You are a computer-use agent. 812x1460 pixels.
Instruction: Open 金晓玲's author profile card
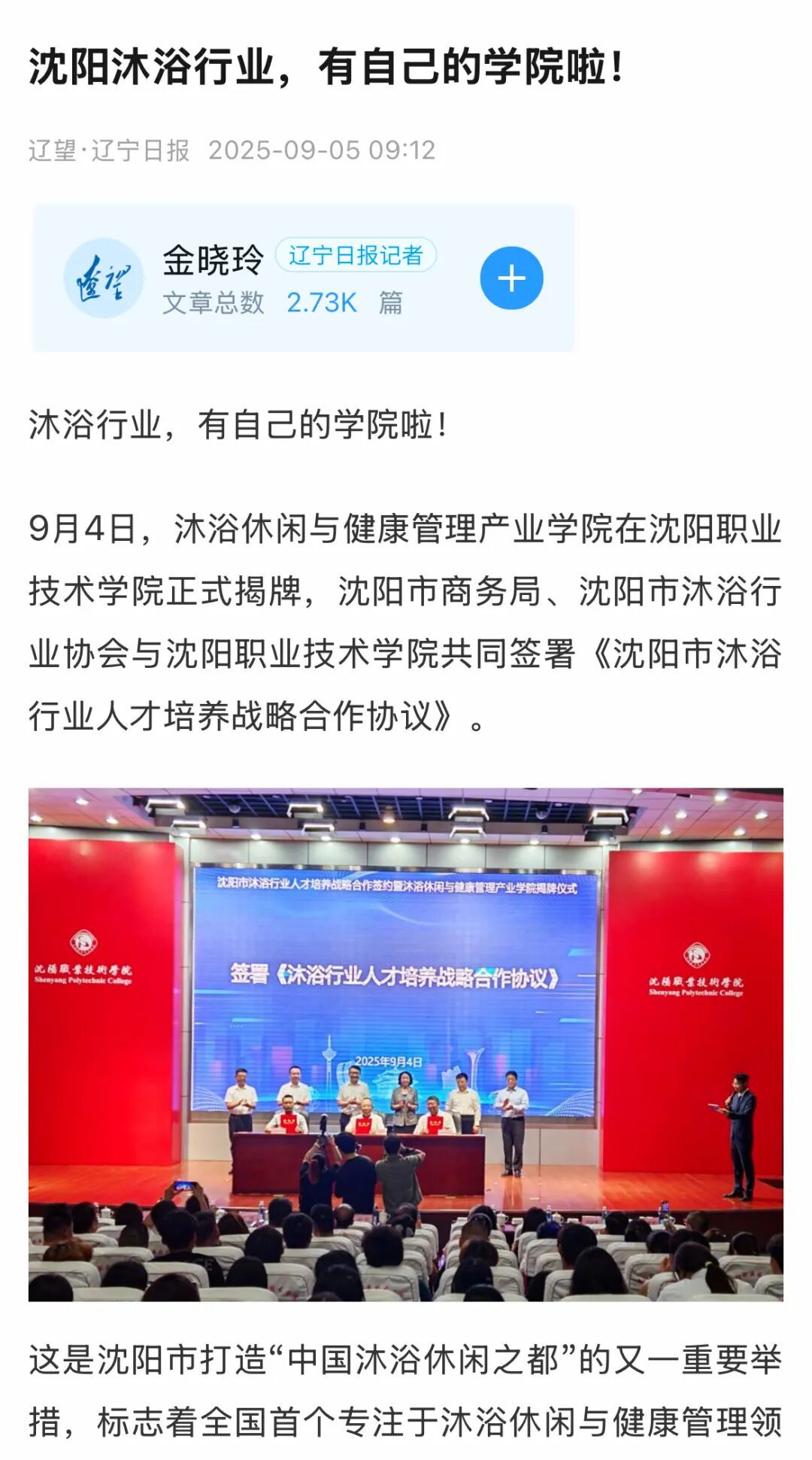tap(214, 261)
